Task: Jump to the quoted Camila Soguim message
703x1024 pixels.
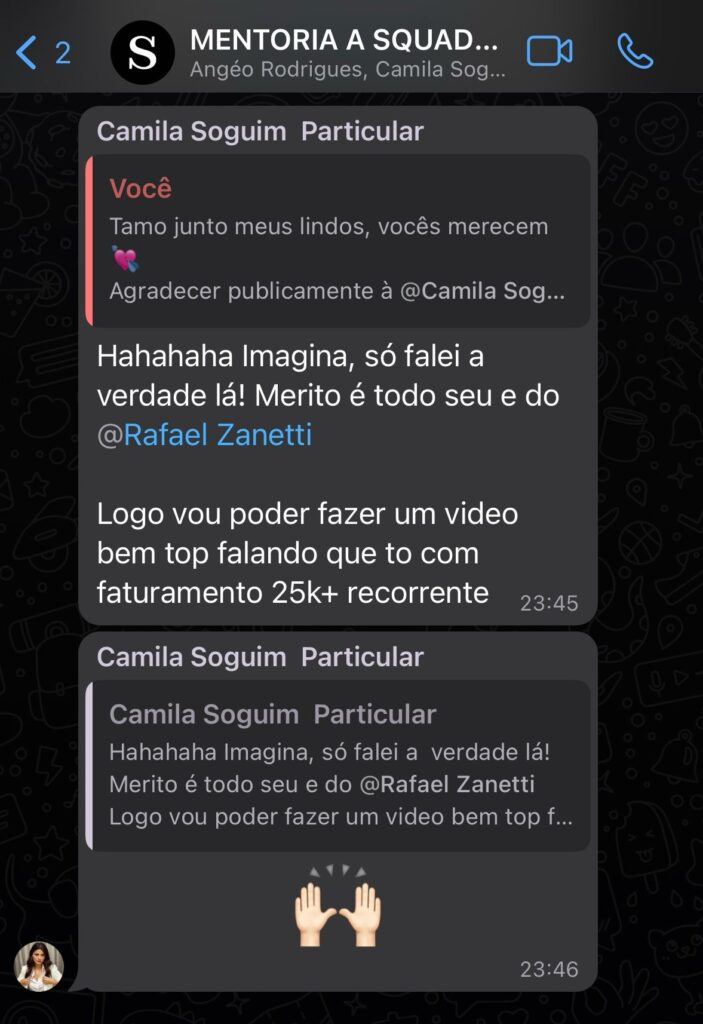Action: click(x=338, y=765)
